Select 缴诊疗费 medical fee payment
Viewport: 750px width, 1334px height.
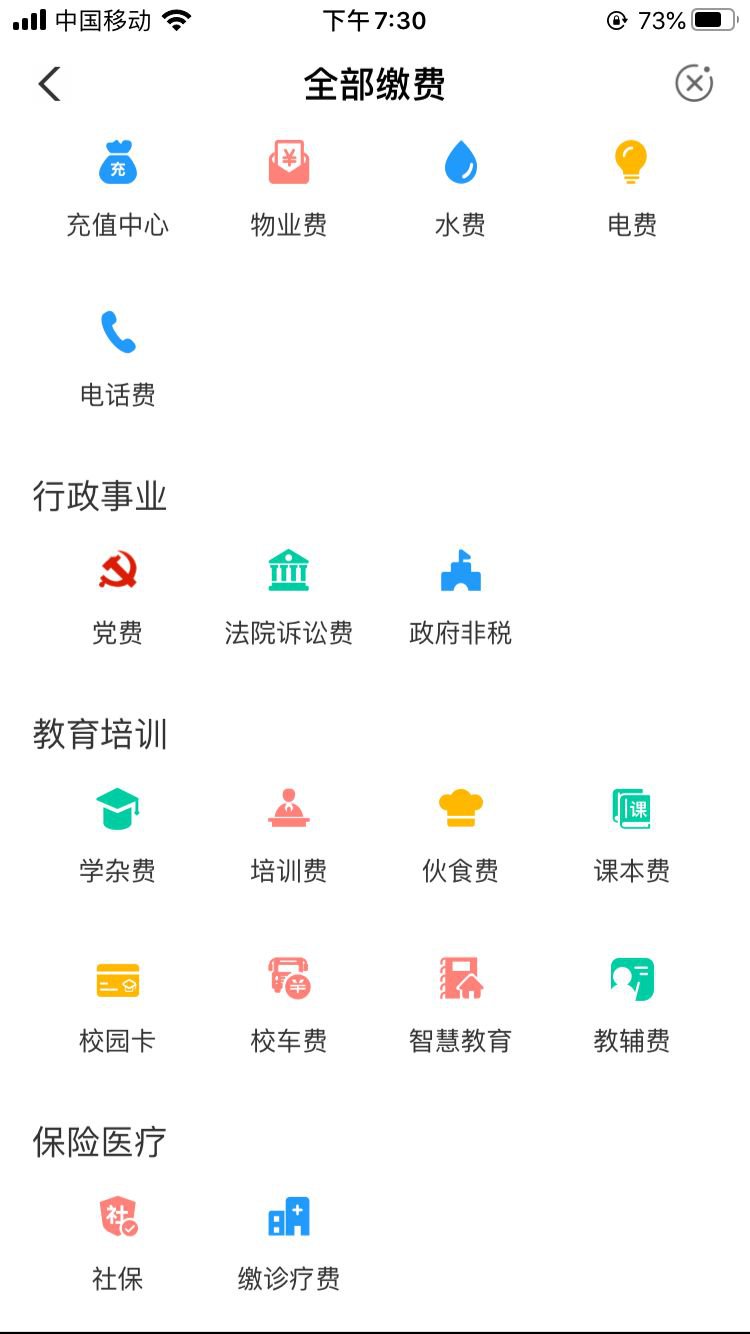[289, 1242]
